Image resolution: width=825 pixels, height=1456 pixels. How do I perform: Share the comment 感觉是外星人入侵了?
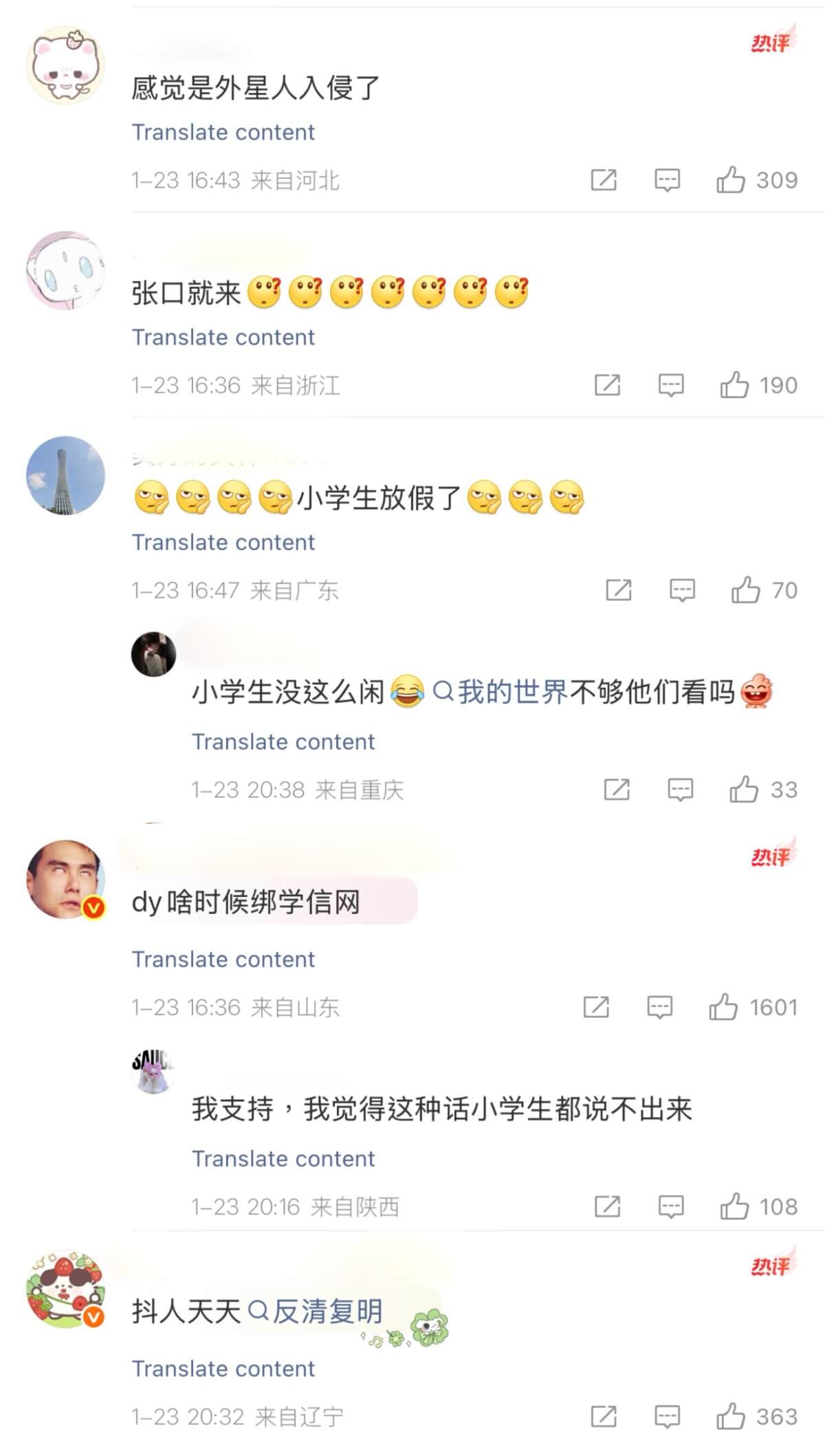[x=604, y=180]
